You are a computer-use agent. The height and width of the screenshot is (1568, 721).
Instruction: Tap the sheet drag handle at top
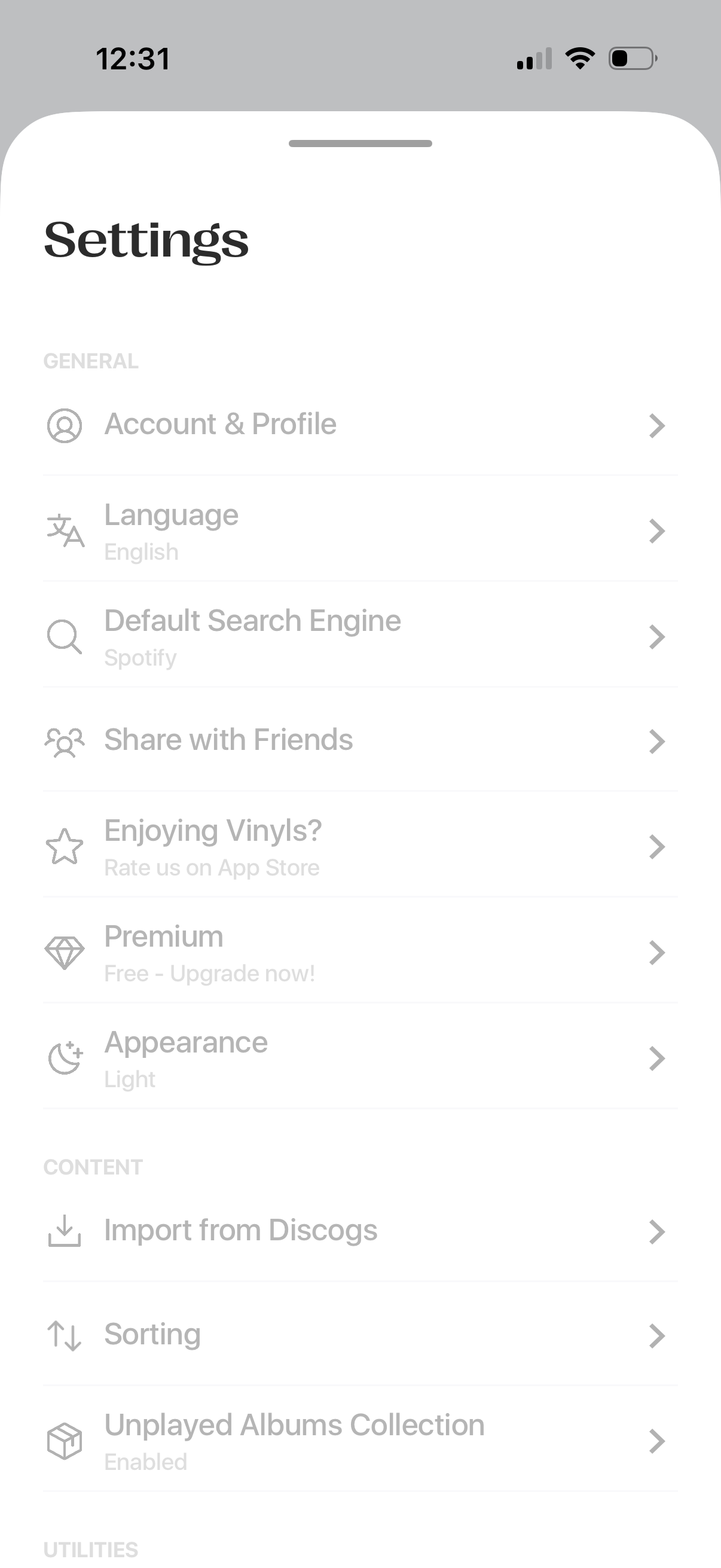coord(360,144)
